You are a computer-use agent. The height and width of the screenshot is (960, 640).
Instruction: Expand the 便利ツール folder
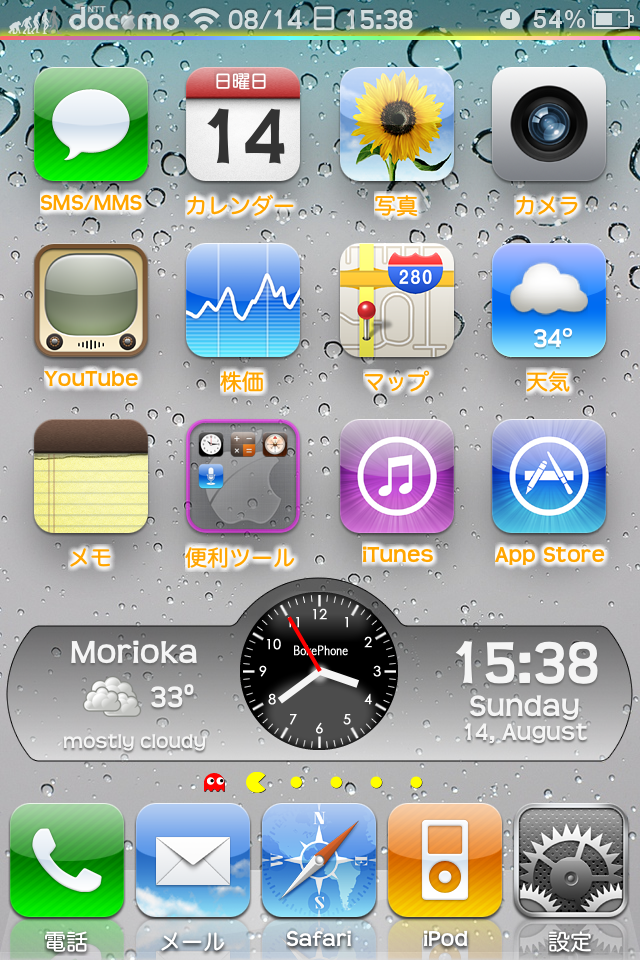coord(243,477)
